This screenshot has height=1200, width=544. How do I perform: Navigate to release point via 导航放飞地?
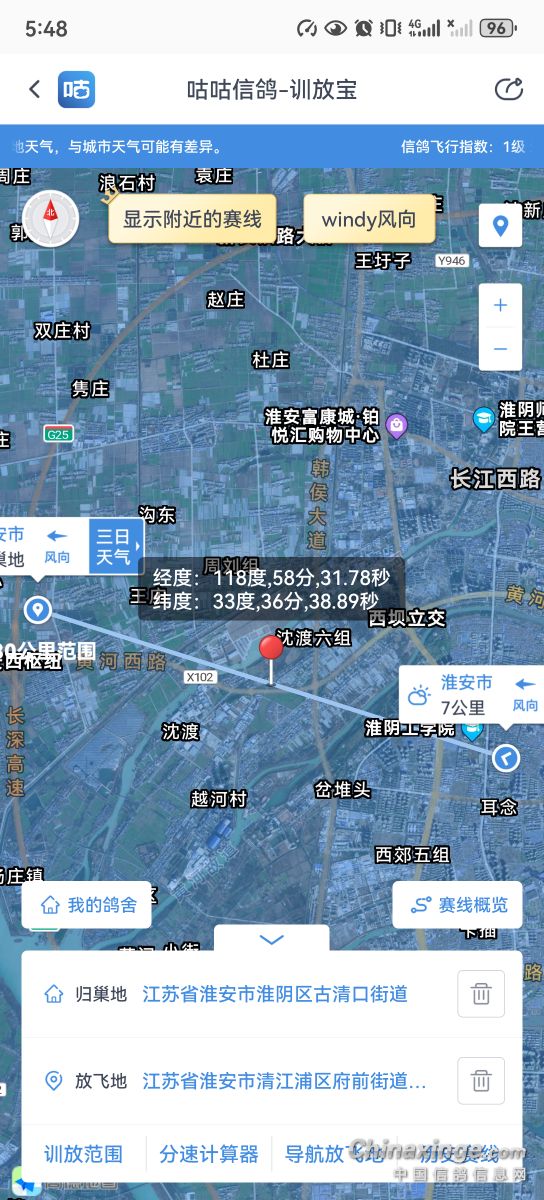335,1153
